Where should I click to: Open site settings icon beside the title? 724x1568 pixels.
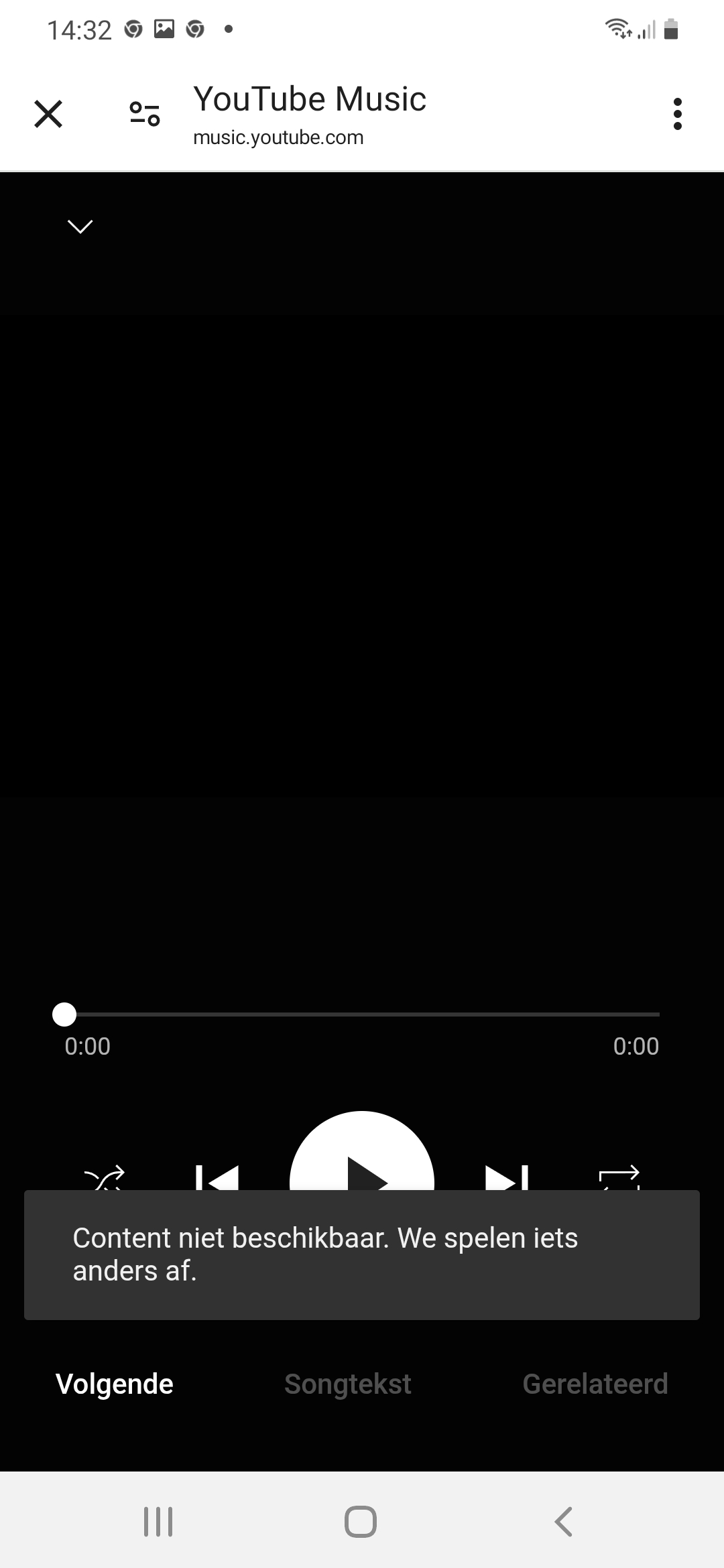(x=145, y=114)
